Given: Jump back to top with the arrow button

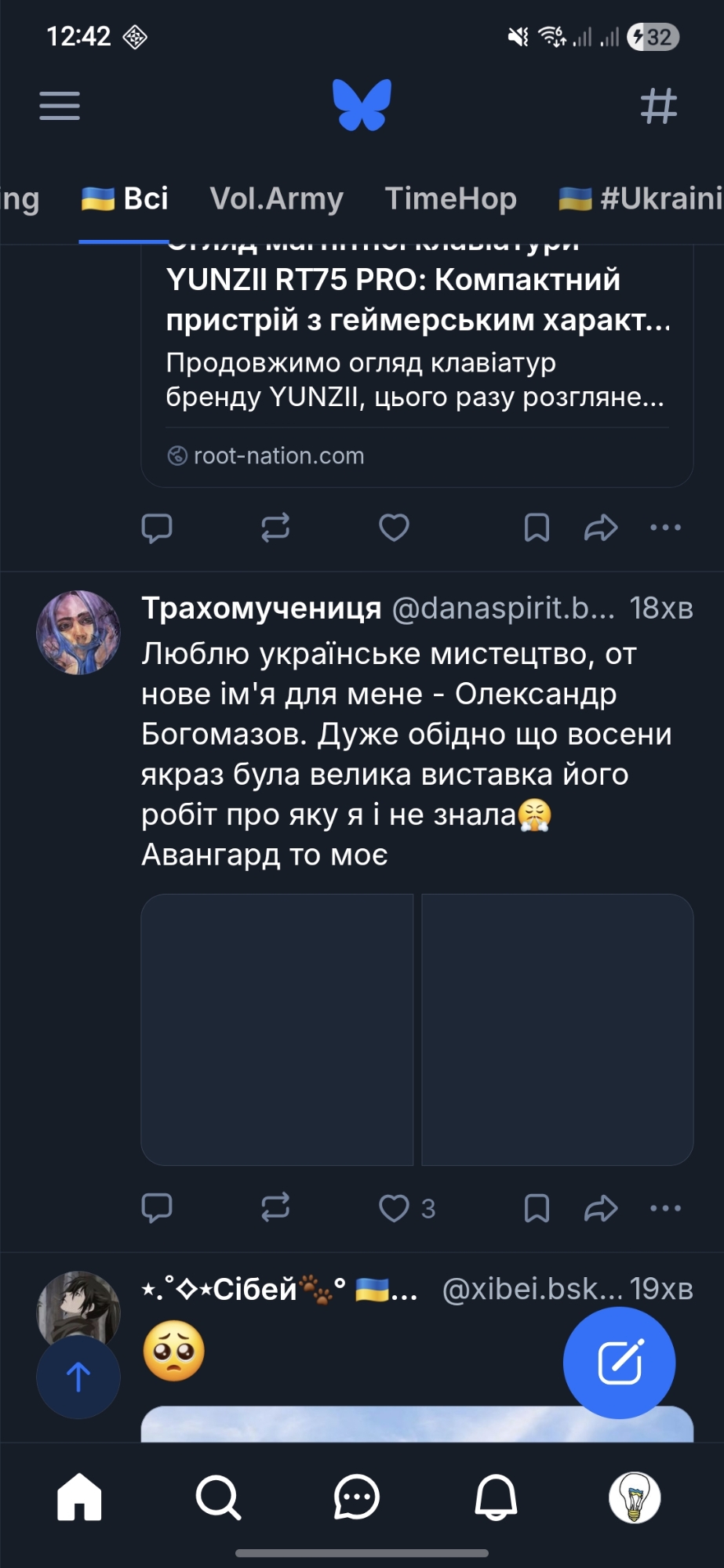Looking at the screenshot, I should tap(78, 1377).
